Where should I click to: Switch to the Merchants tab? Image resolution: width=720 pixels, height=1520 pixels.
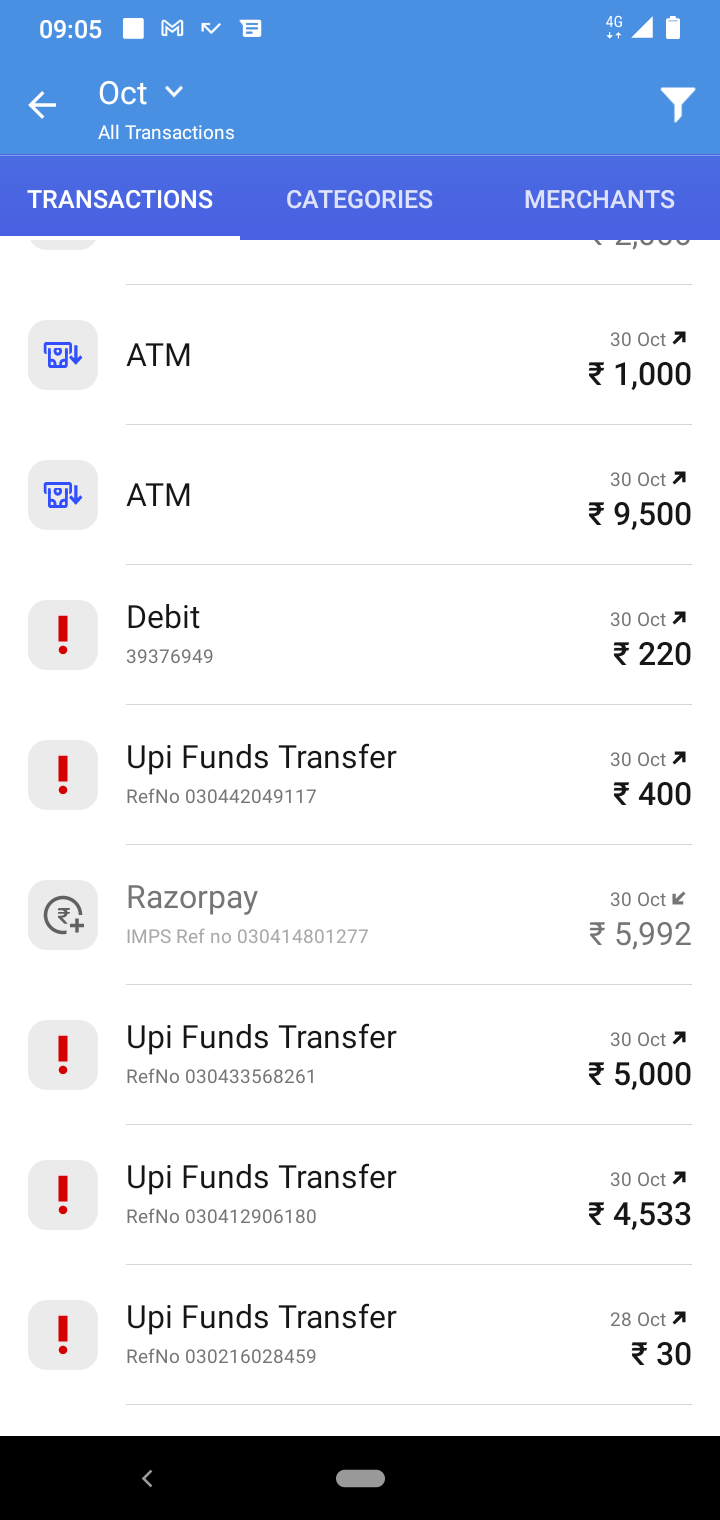click(599, 199)
